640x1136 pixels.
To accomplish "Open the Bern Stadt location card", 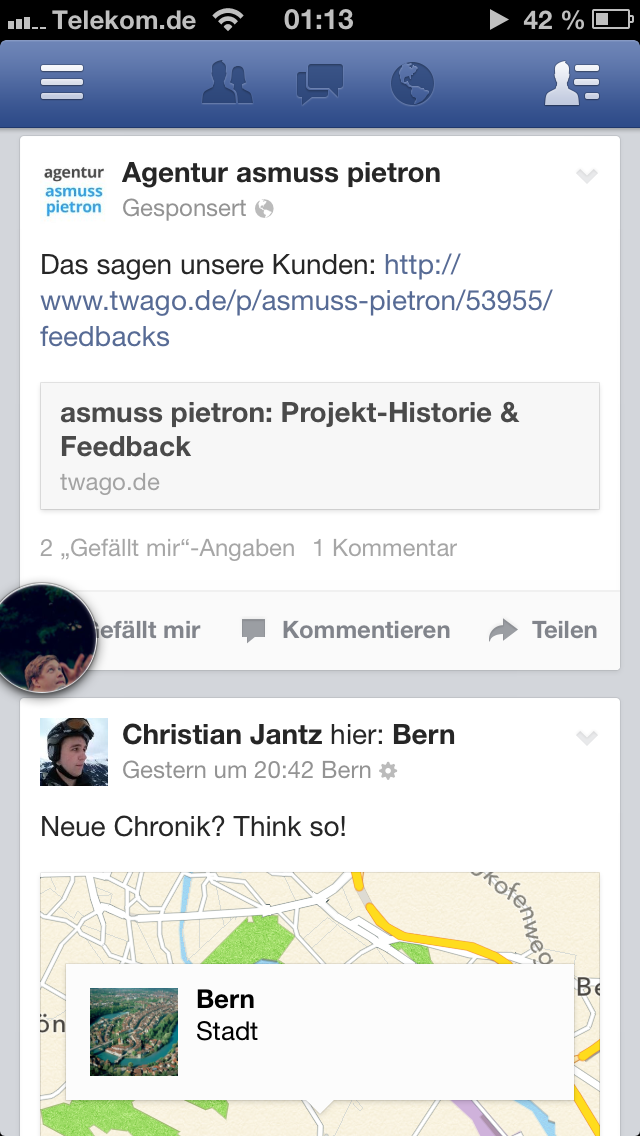I will click(320, 1032).
